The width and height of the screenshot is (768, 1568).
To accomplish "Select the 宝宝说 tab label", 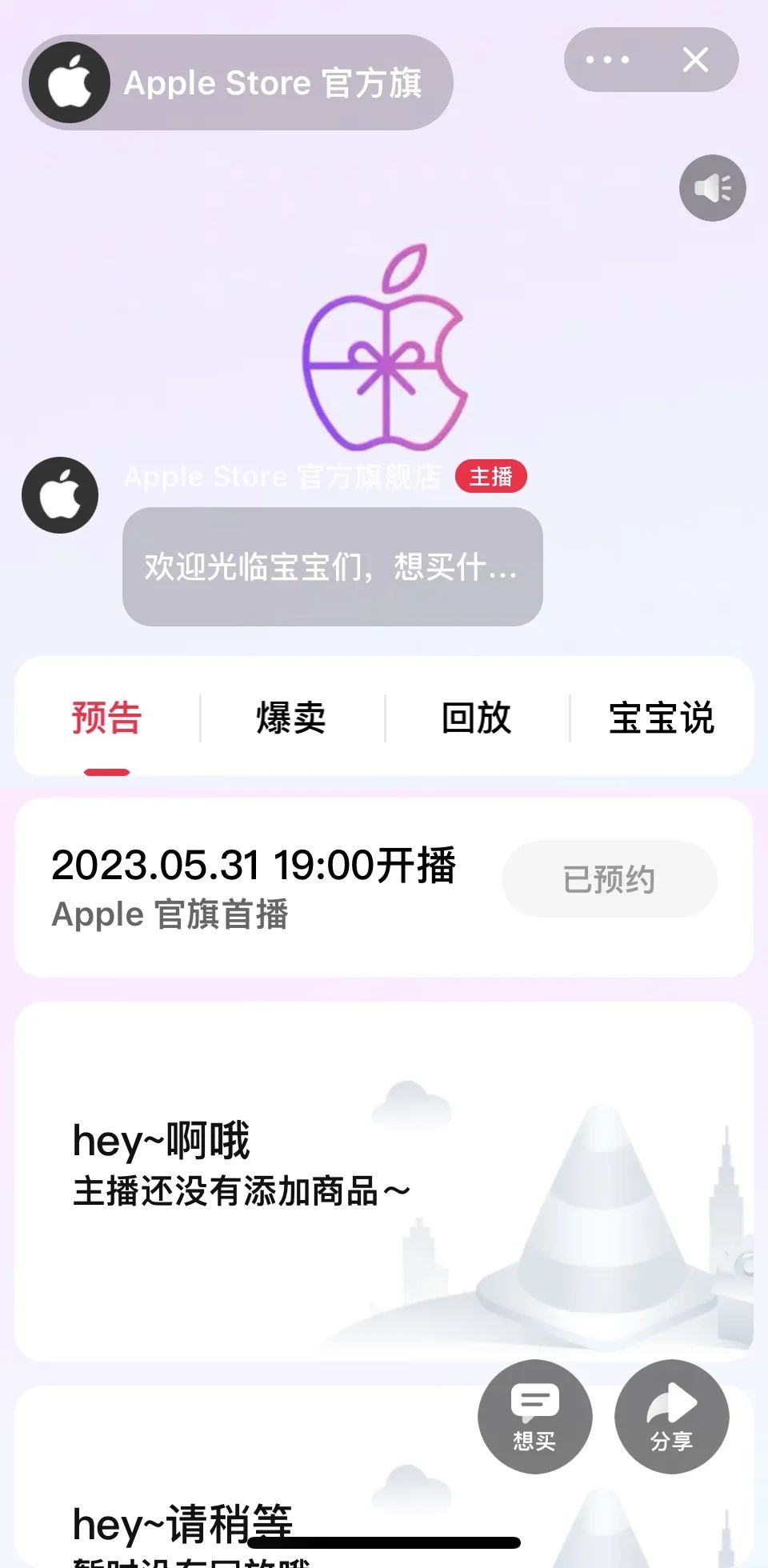I will pos(662,718).
